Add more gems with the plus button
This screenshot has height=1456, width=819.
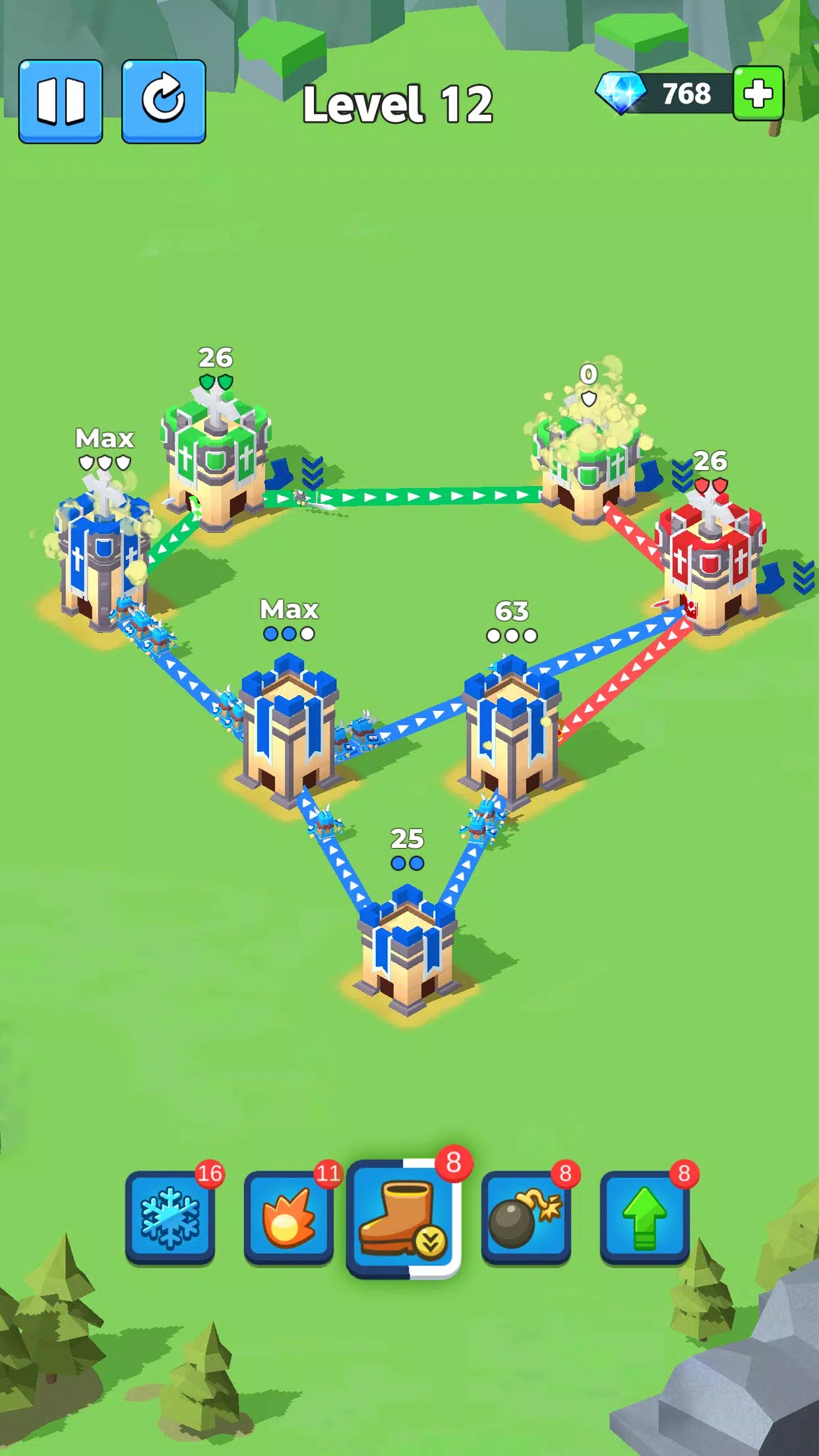coord(758,93)
